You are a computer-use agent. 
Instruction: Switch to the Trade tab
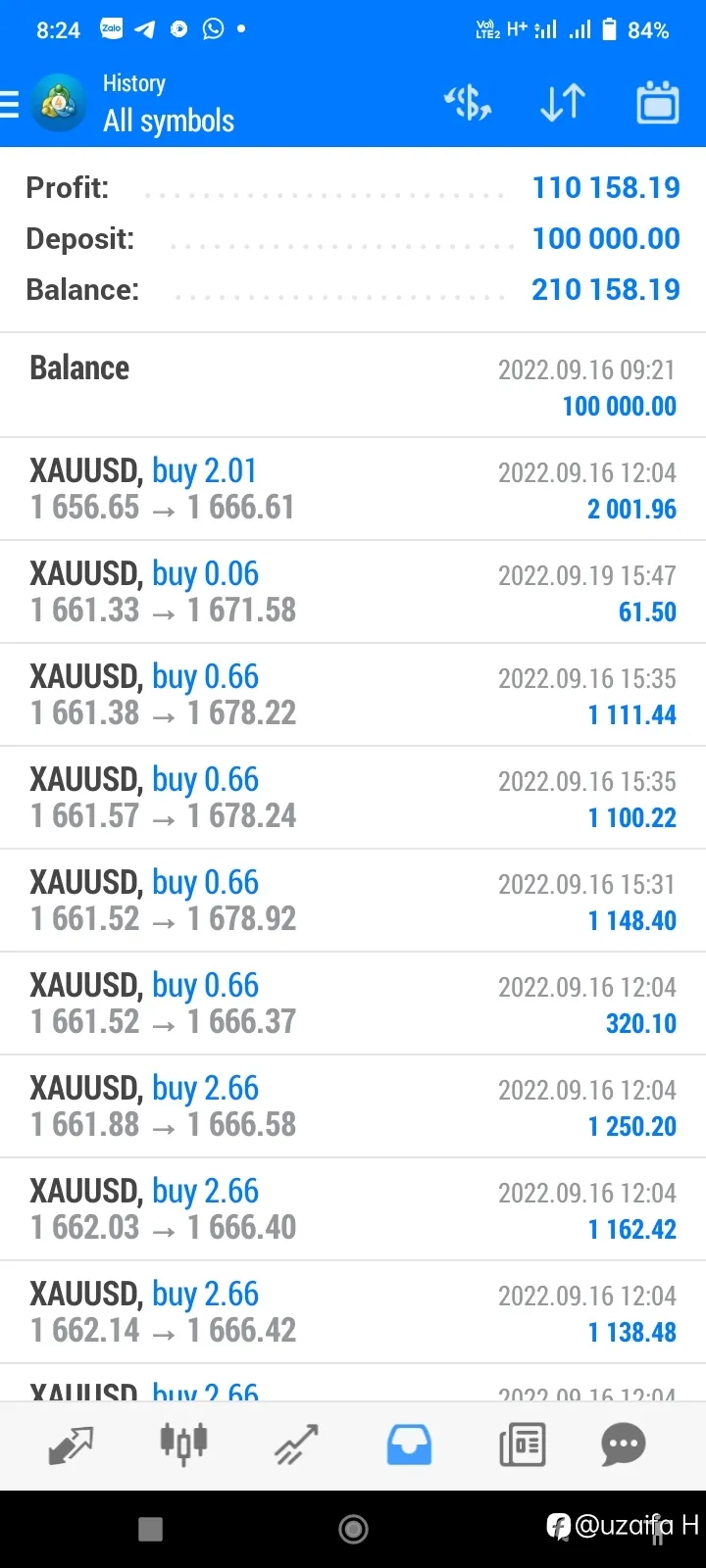click(x=296, y=1445)
